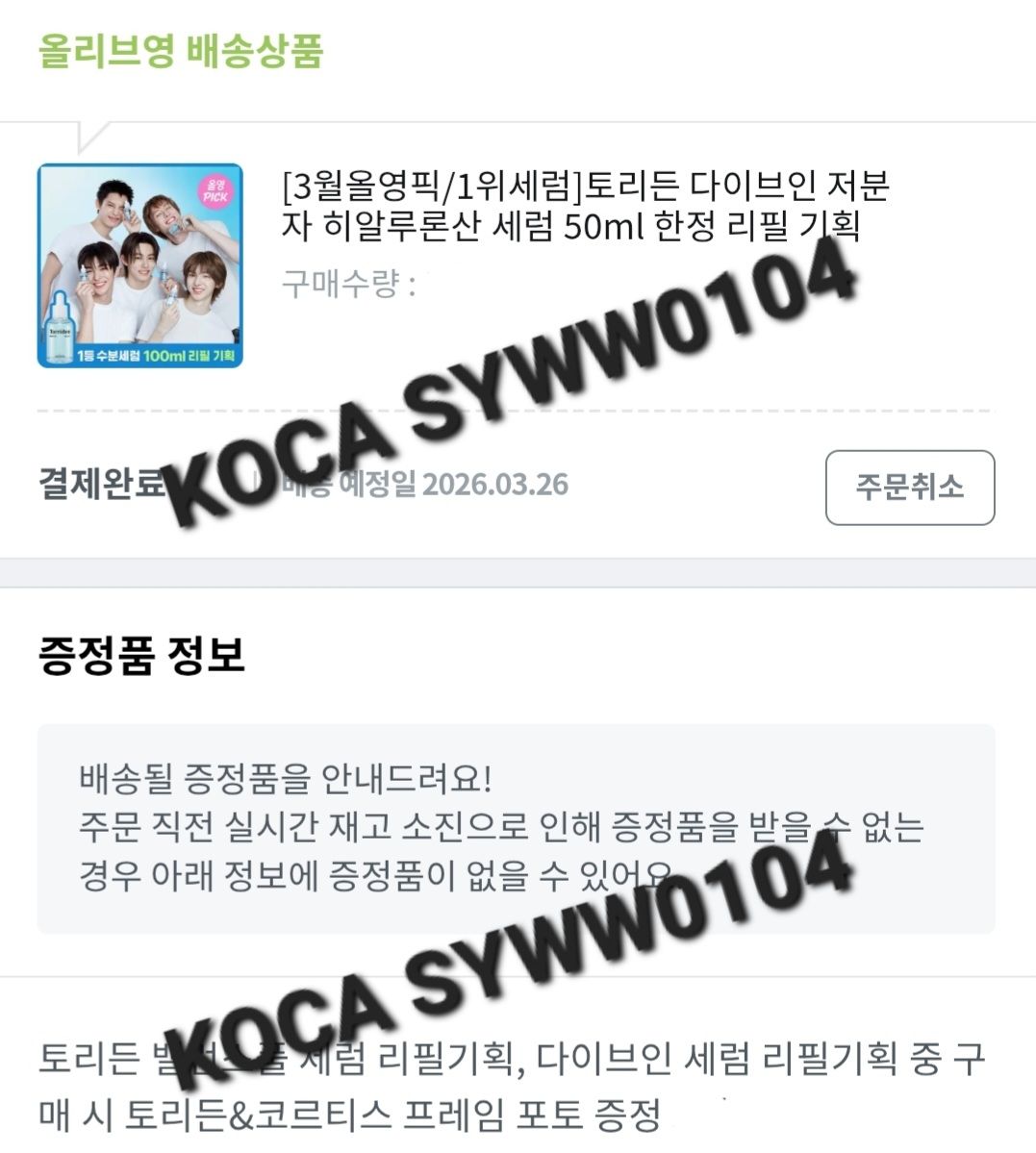
Task: Open the 토리든 다이브인 세럼 product title
Action: point(585,205)
